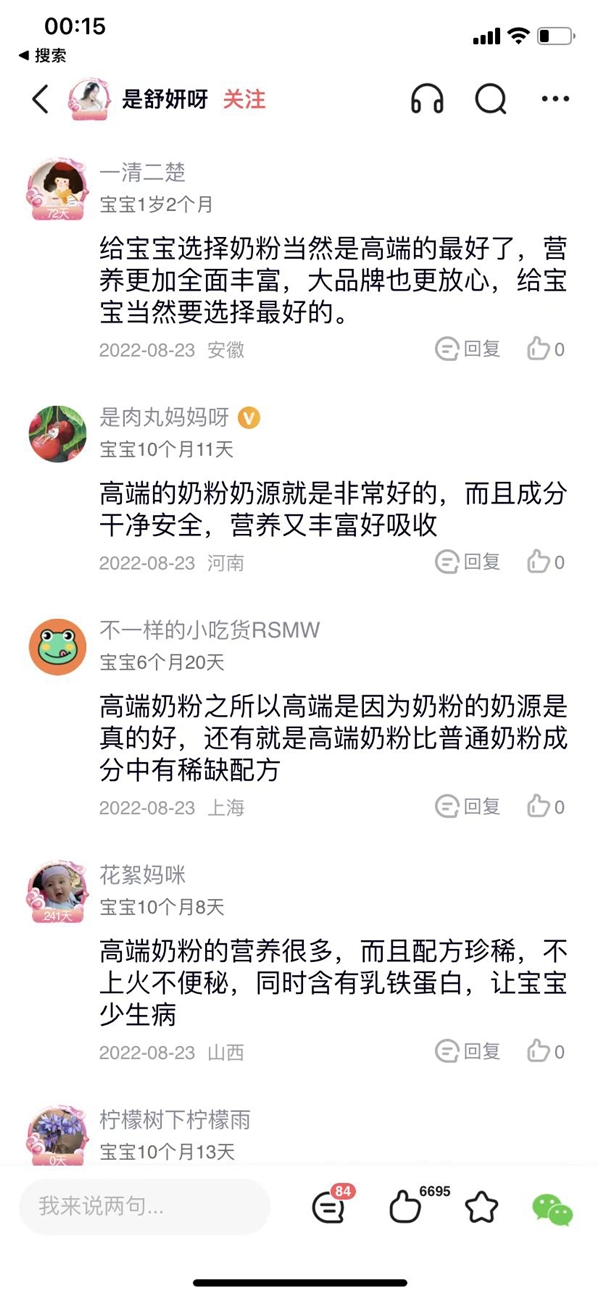This screenshot has height=1298, width=600.
Task: Like 一清二楚's comment
Action: 546,349
